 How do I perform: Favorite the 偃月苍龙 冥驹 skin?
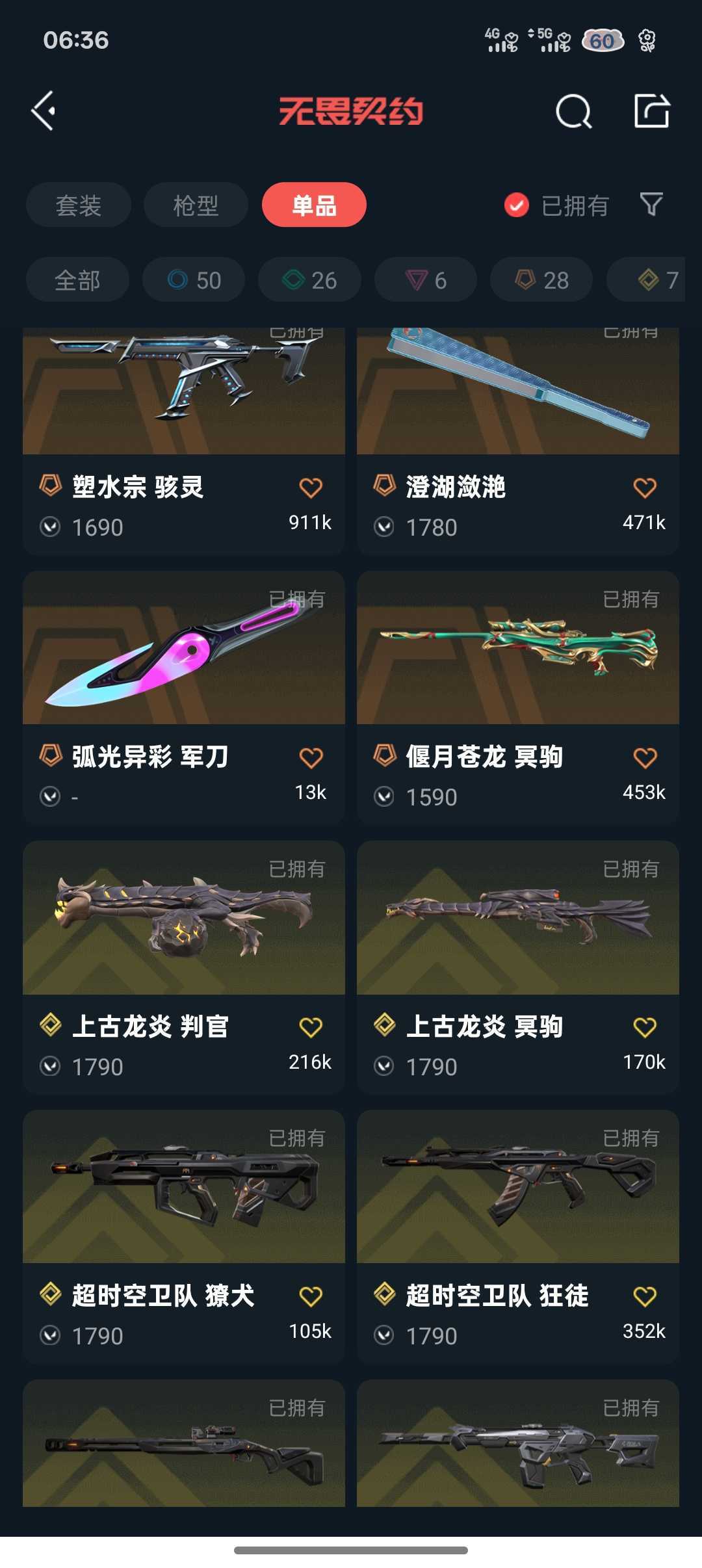645,757
